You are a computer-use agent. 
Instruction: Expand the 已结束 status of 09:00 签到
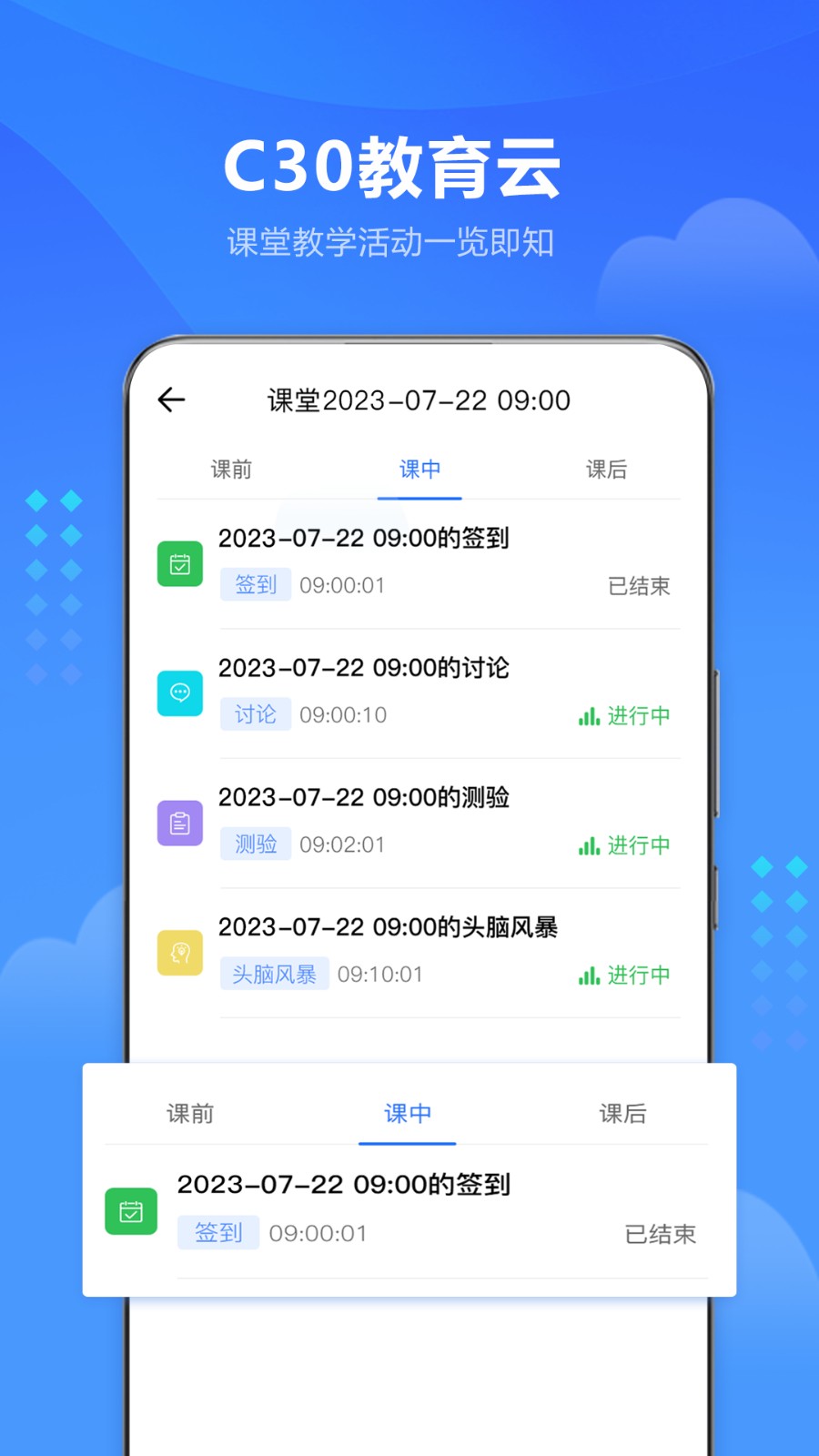pos(640,586)
